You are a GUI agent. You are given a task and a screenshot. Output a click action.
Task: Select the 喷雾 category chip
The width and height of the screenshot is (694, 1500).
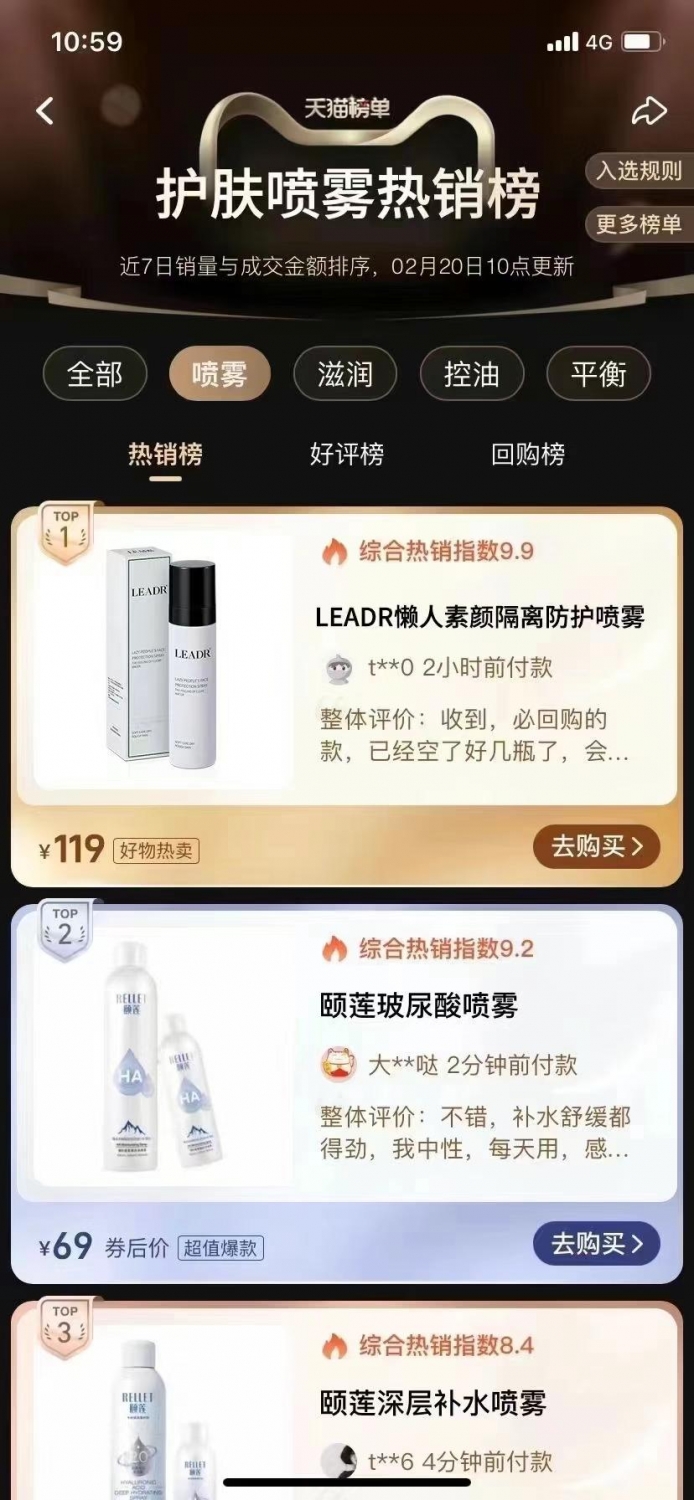point(219,375)
